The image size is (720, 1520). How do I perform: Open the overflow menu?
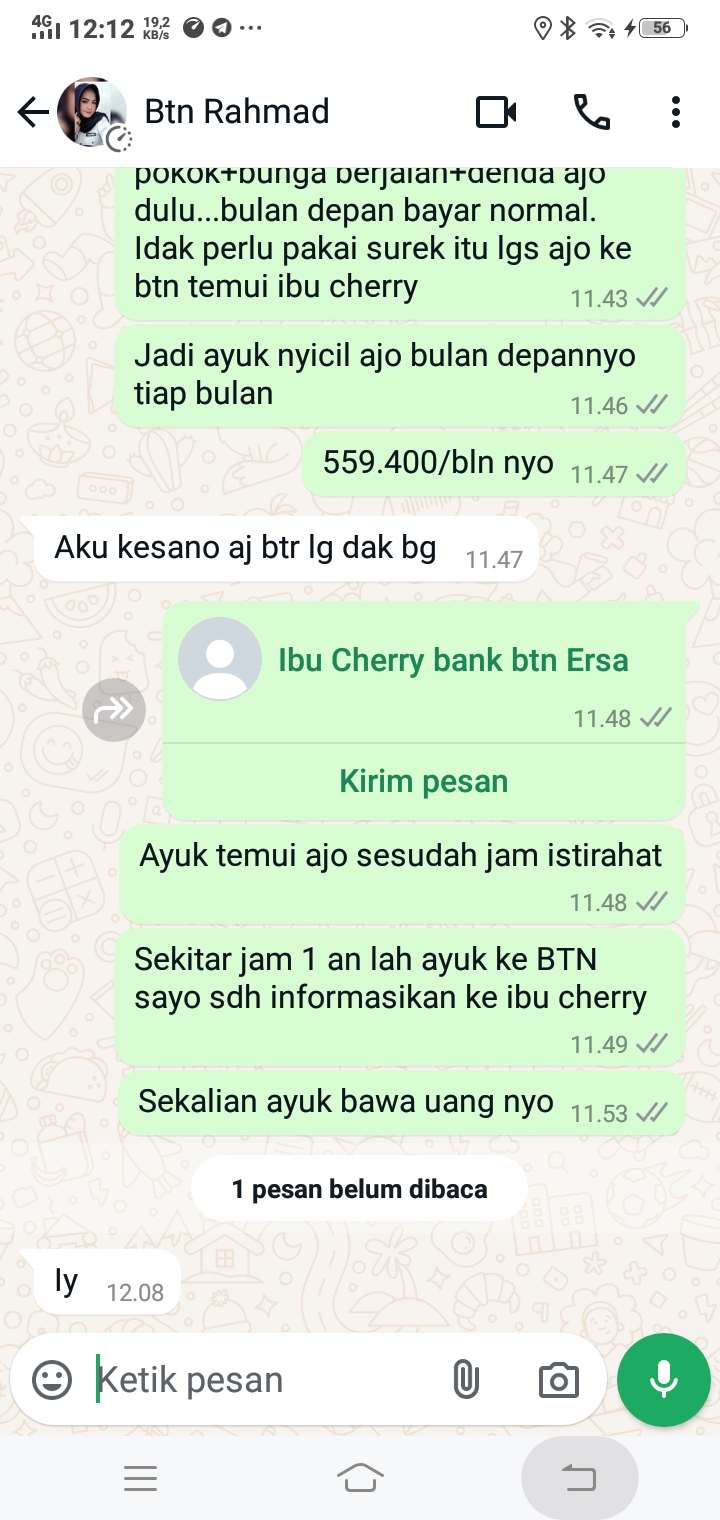pyautogui.click(x=676, y=112)
